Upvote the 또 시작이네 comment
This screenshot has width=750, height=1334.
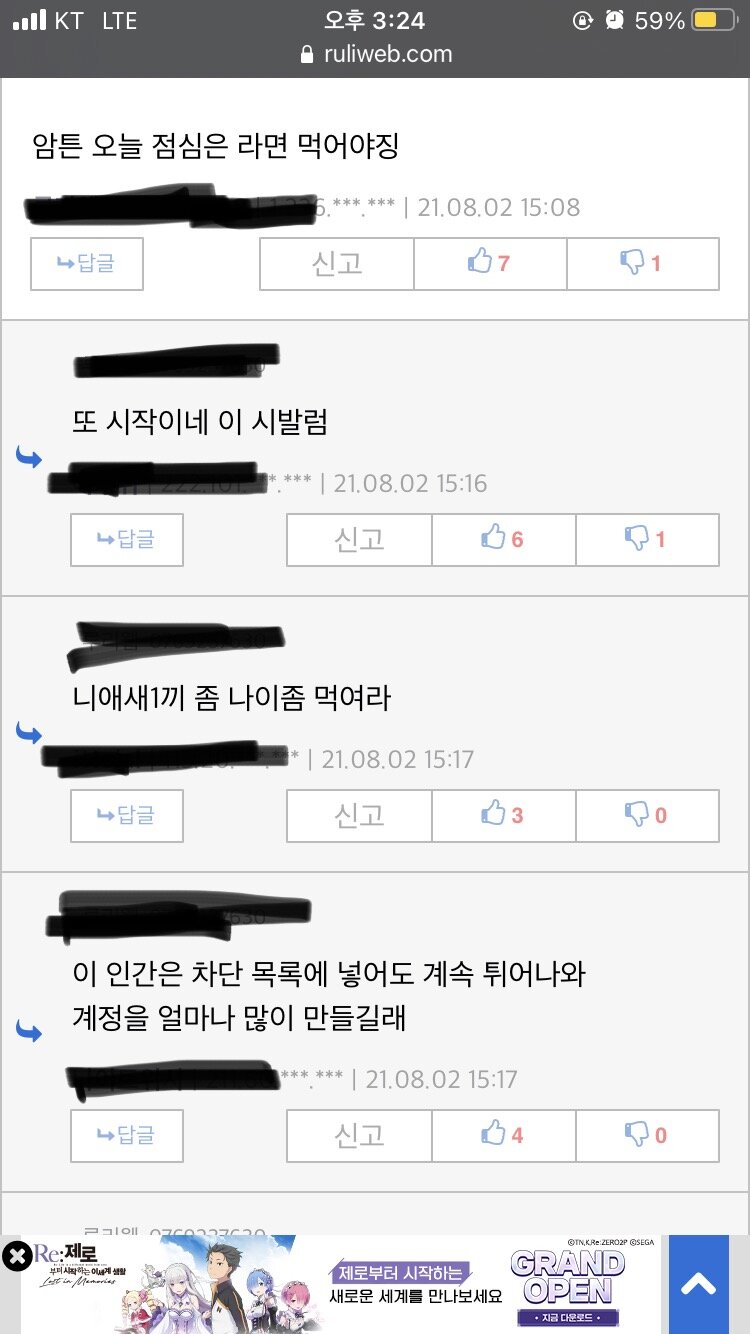[x=503, y=540]
